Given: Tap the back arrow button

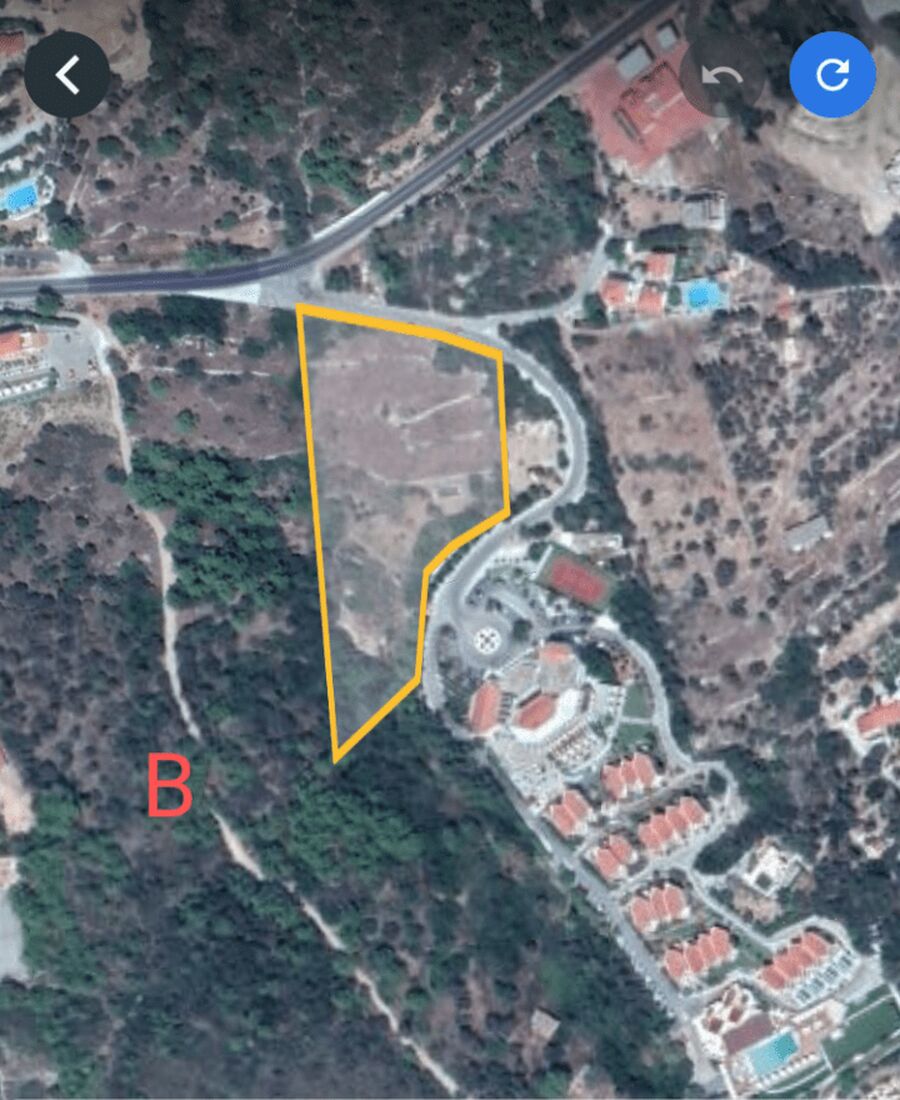Looking at the screenshot, I should (x=67, y=75).
